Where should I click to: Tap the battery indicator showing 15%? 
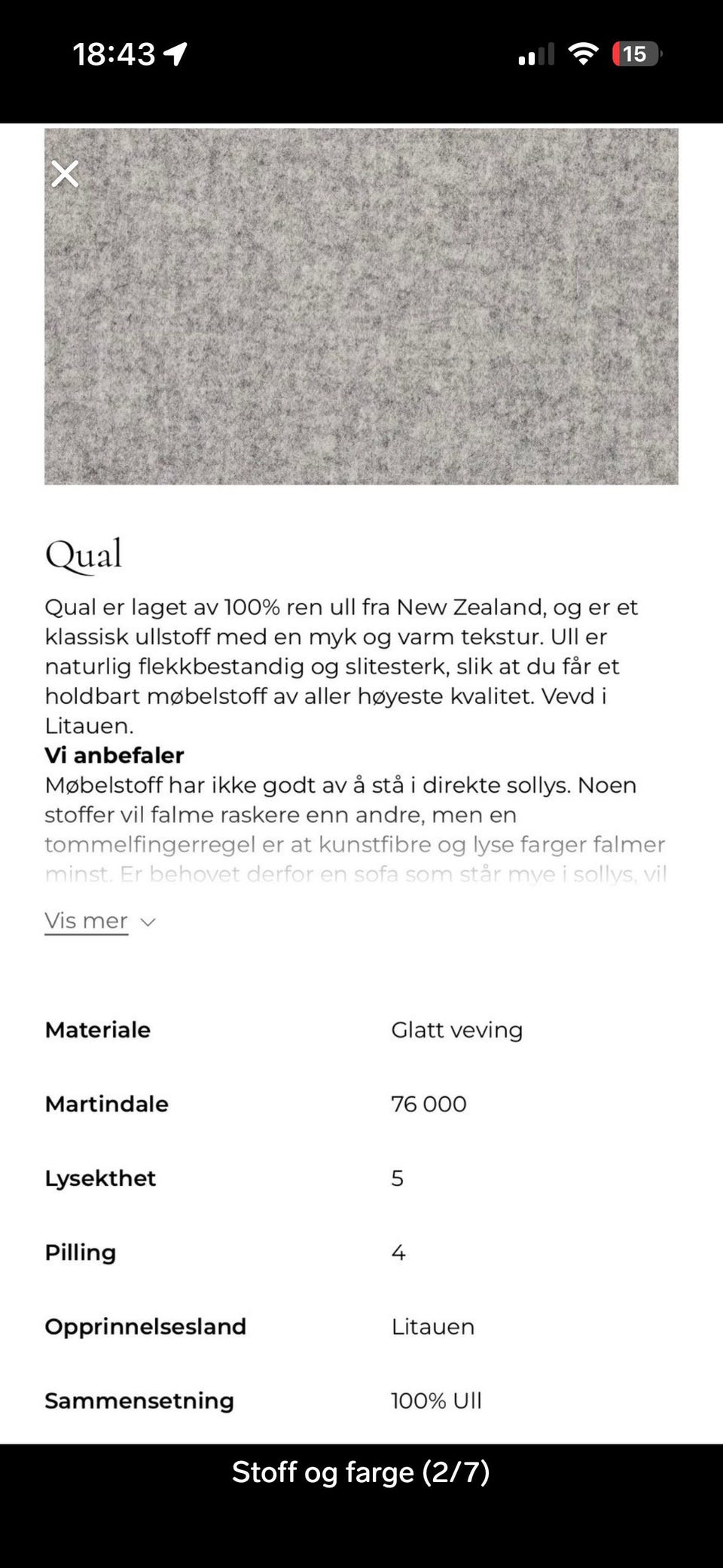tap(637, 53)
